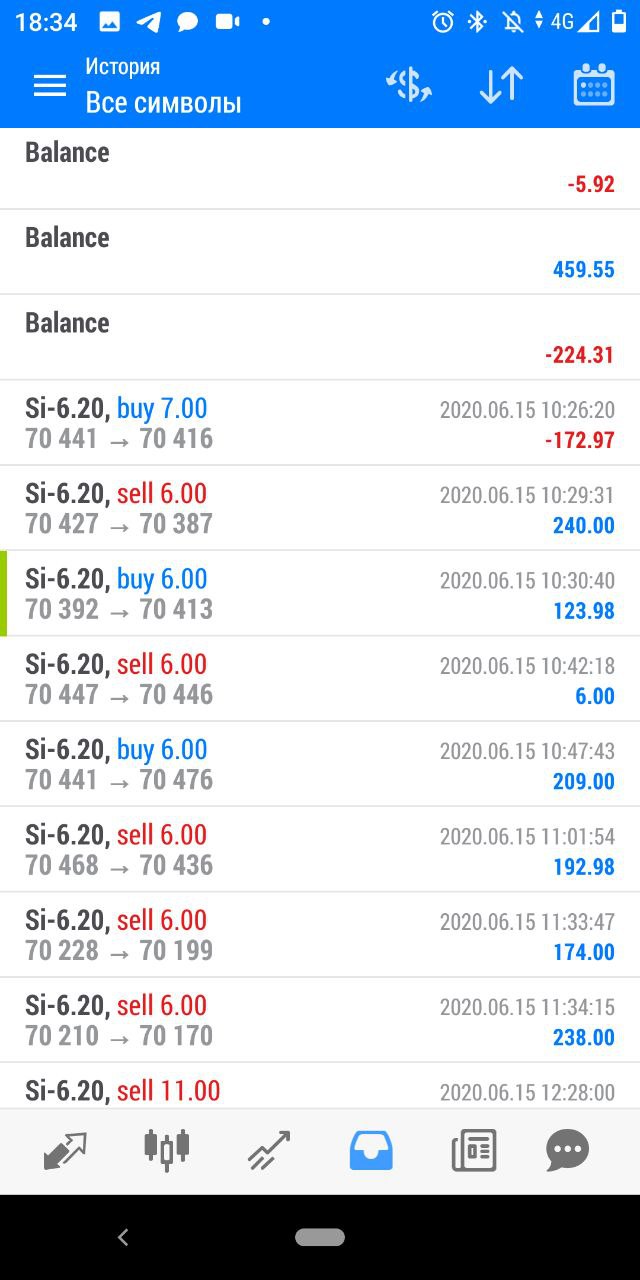The width and height of the screenshot is (640, 1280).
Task: Open the sort arrows option
Action: 501,86
